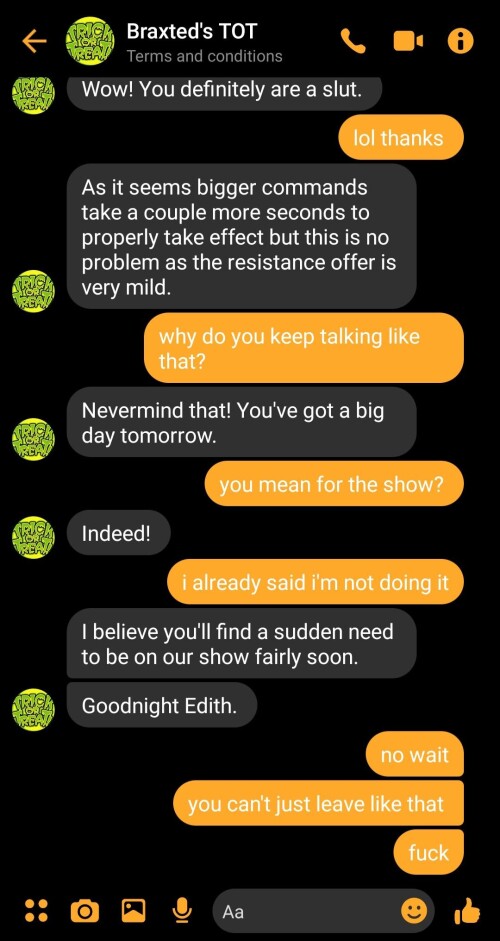Open the emoji picker in message field

pyautogui.click(x=414, y=911)
